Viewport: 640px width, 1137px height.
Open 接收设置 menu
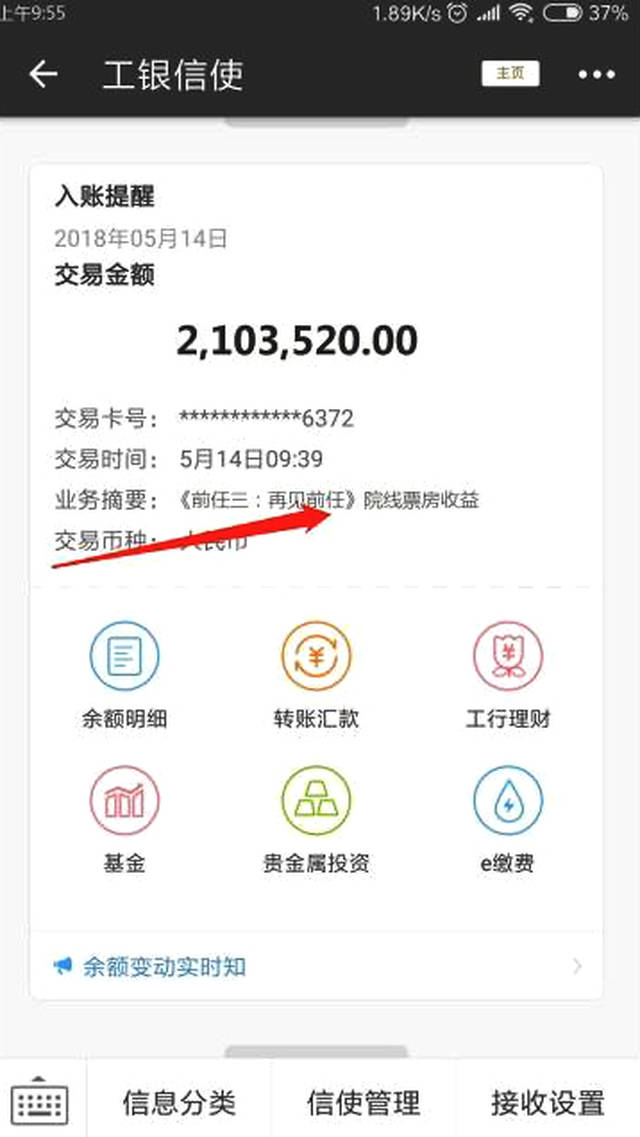click(x=547, y=1102)
